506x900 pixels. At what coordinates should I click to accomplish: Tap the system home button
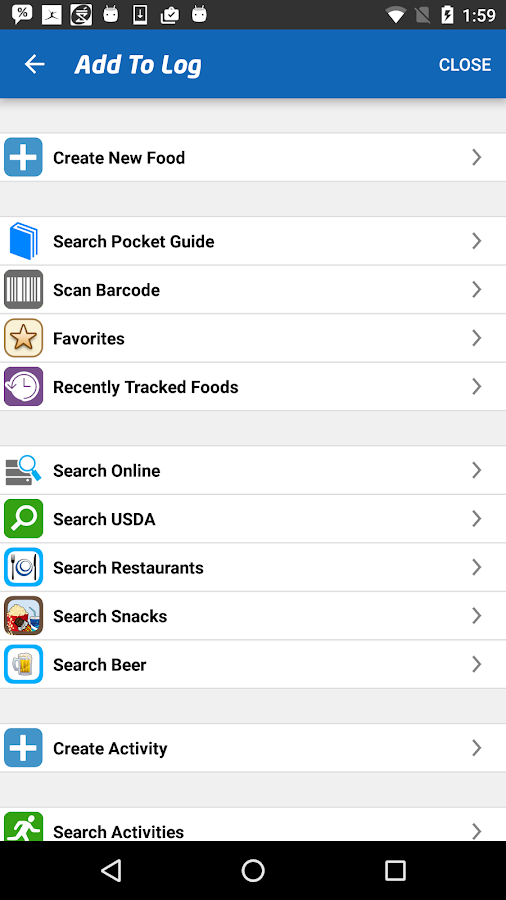pos(253,871)
